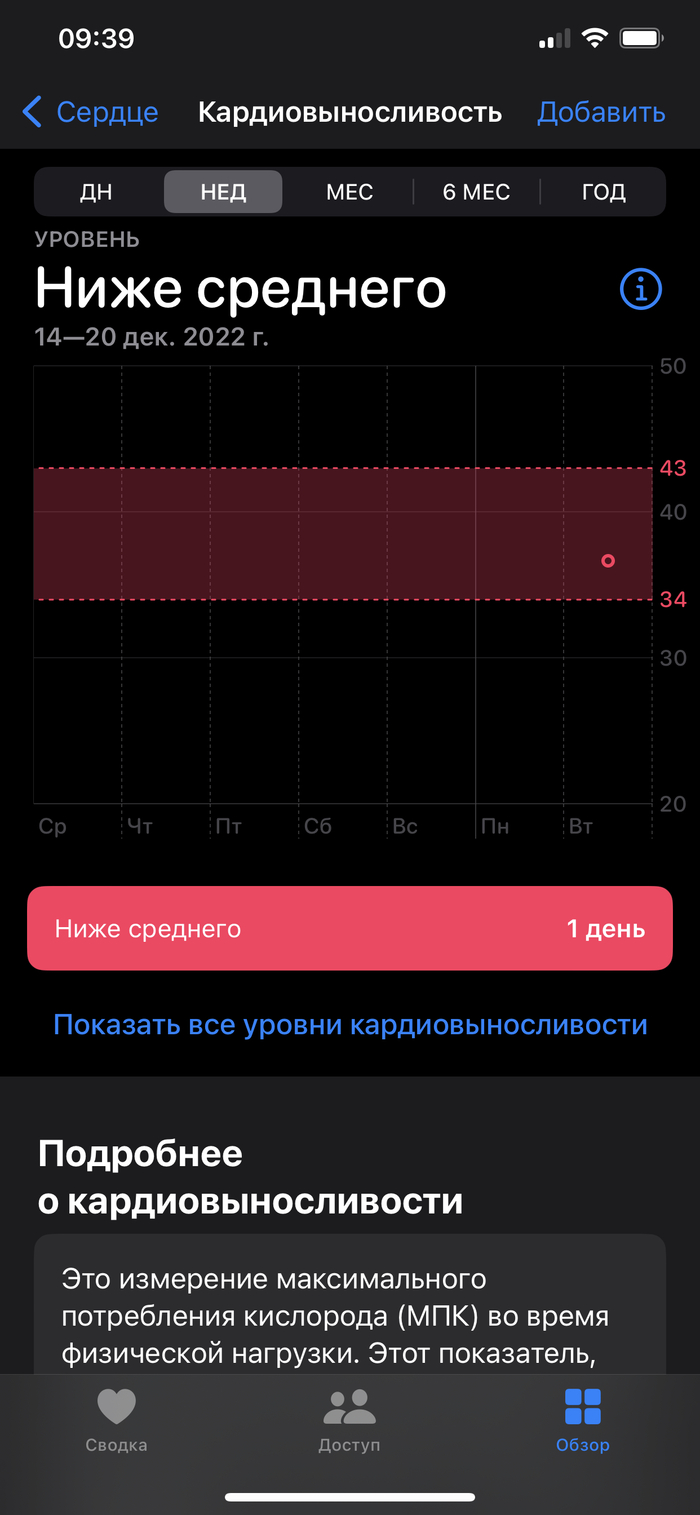Select the 6 МЕС range
Screen dimensions: 700x1515
point(476,192)
